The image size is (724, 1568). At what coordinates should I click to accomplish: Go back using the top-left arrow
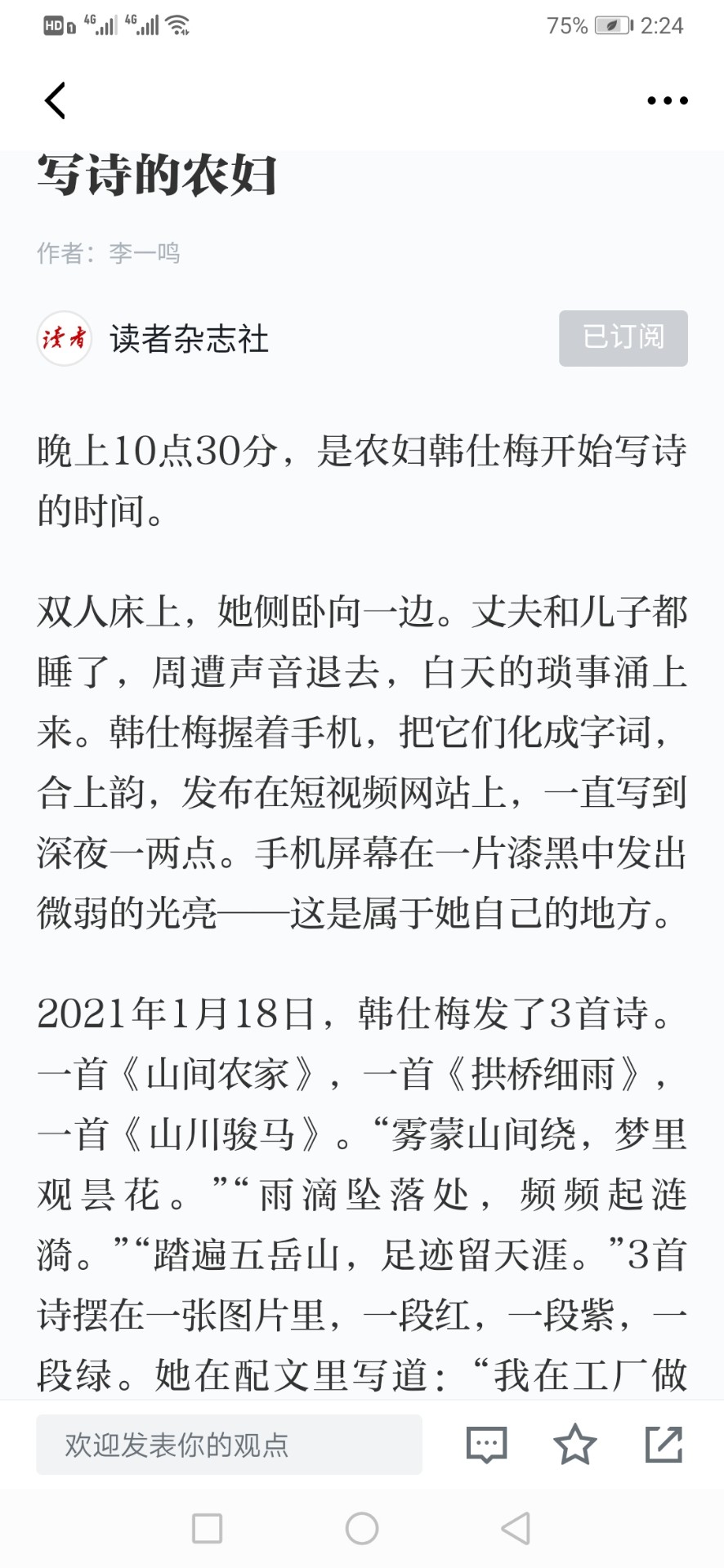(x=55, y=100)
